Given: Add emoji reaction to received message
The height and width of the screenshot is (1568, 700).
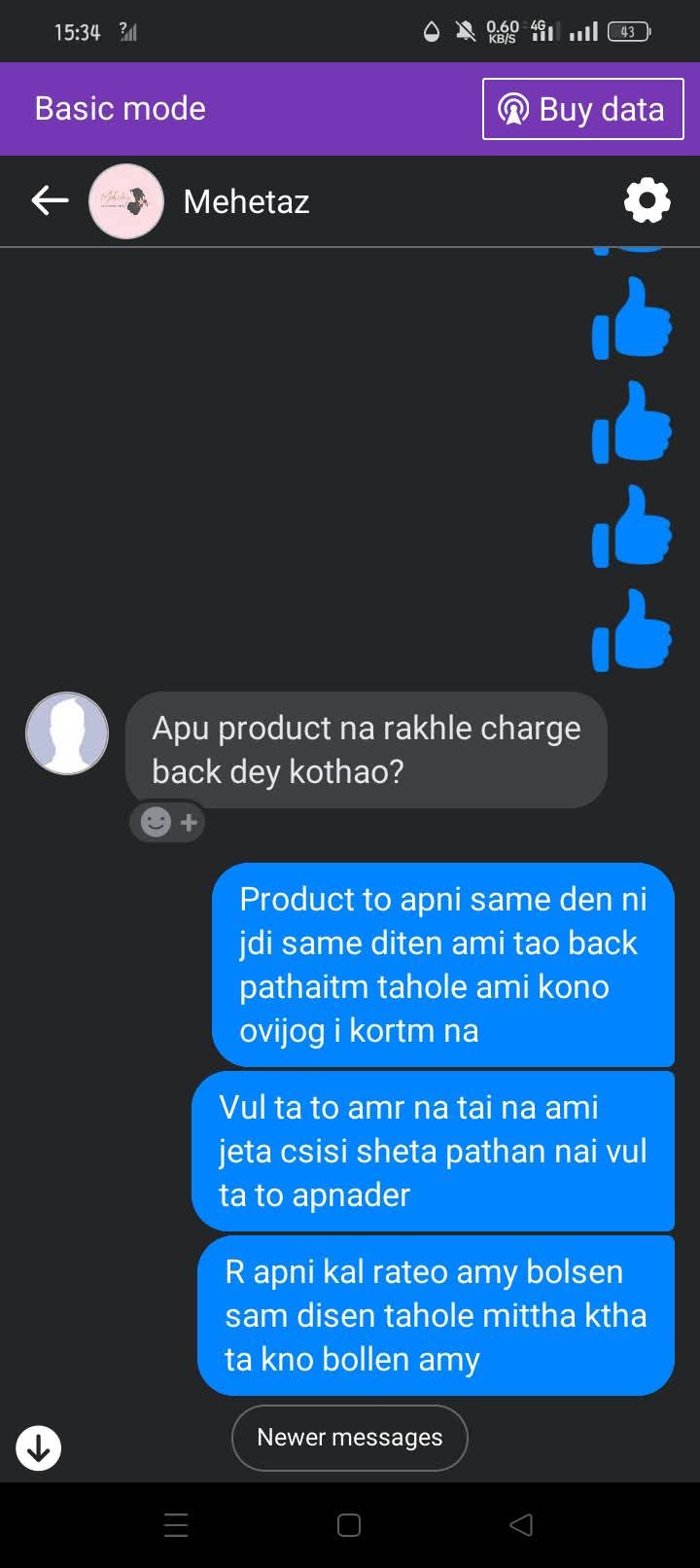Looking at the screenshot, I should coord(168,822).
